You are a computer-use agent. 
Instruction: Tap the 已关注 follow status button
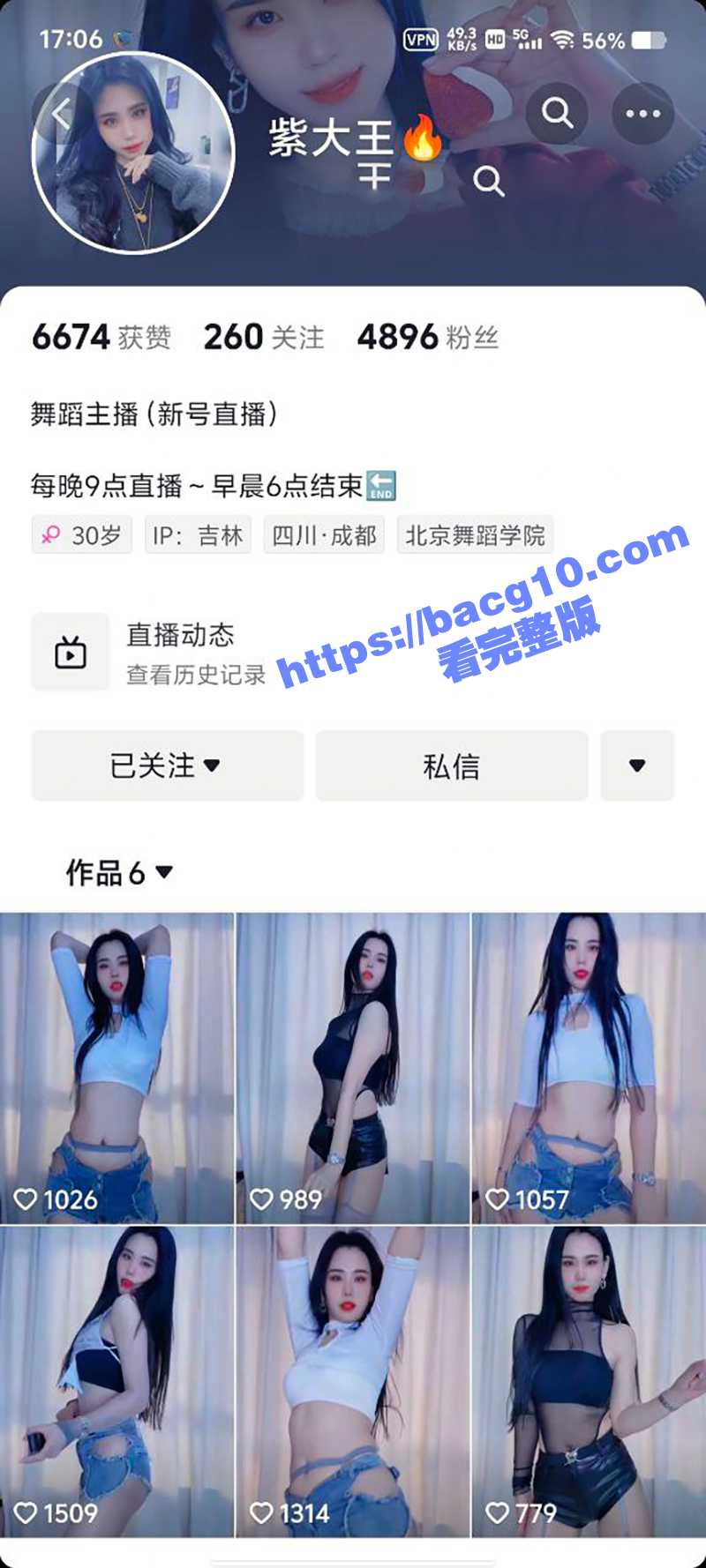(x=167, y=765)
